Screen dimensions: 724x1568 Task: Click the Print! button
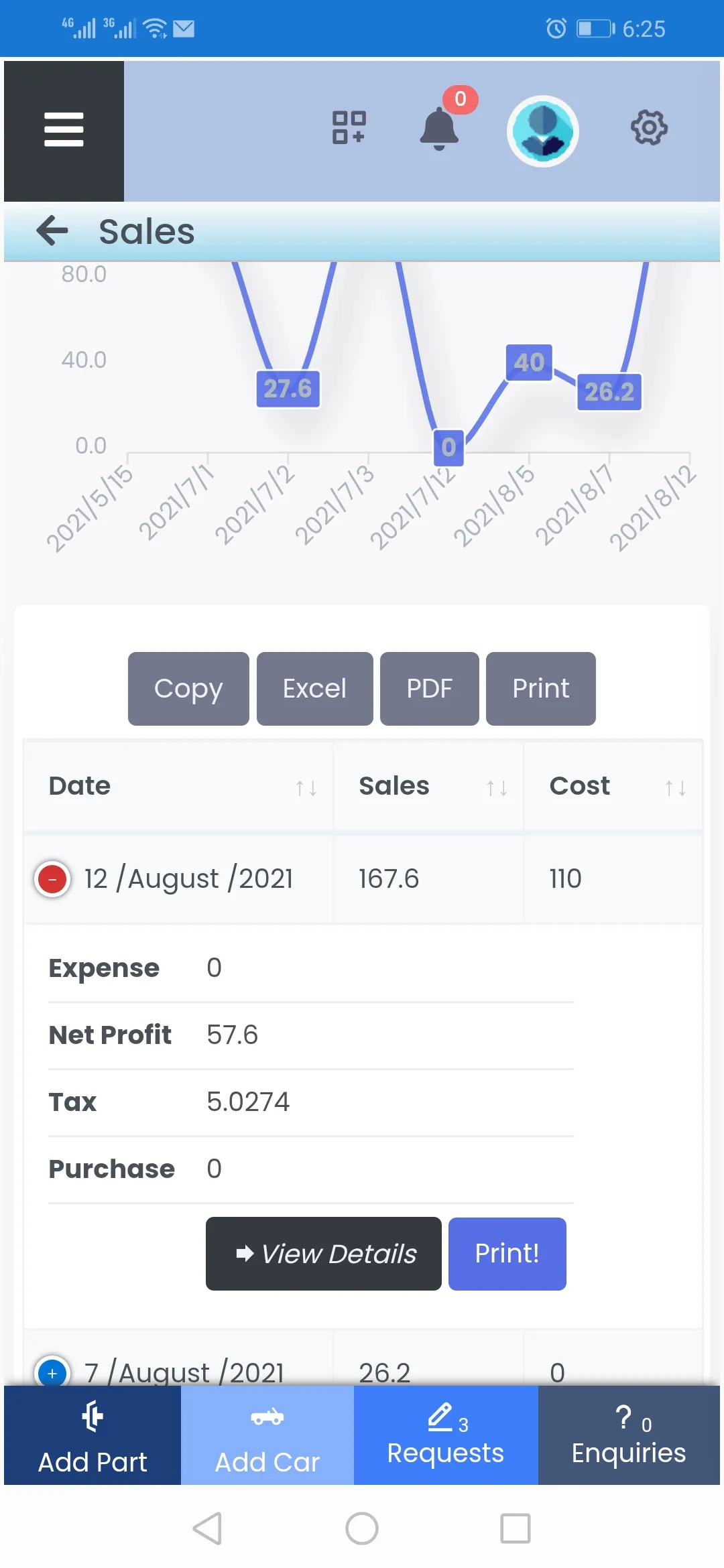coord(507,1252)
